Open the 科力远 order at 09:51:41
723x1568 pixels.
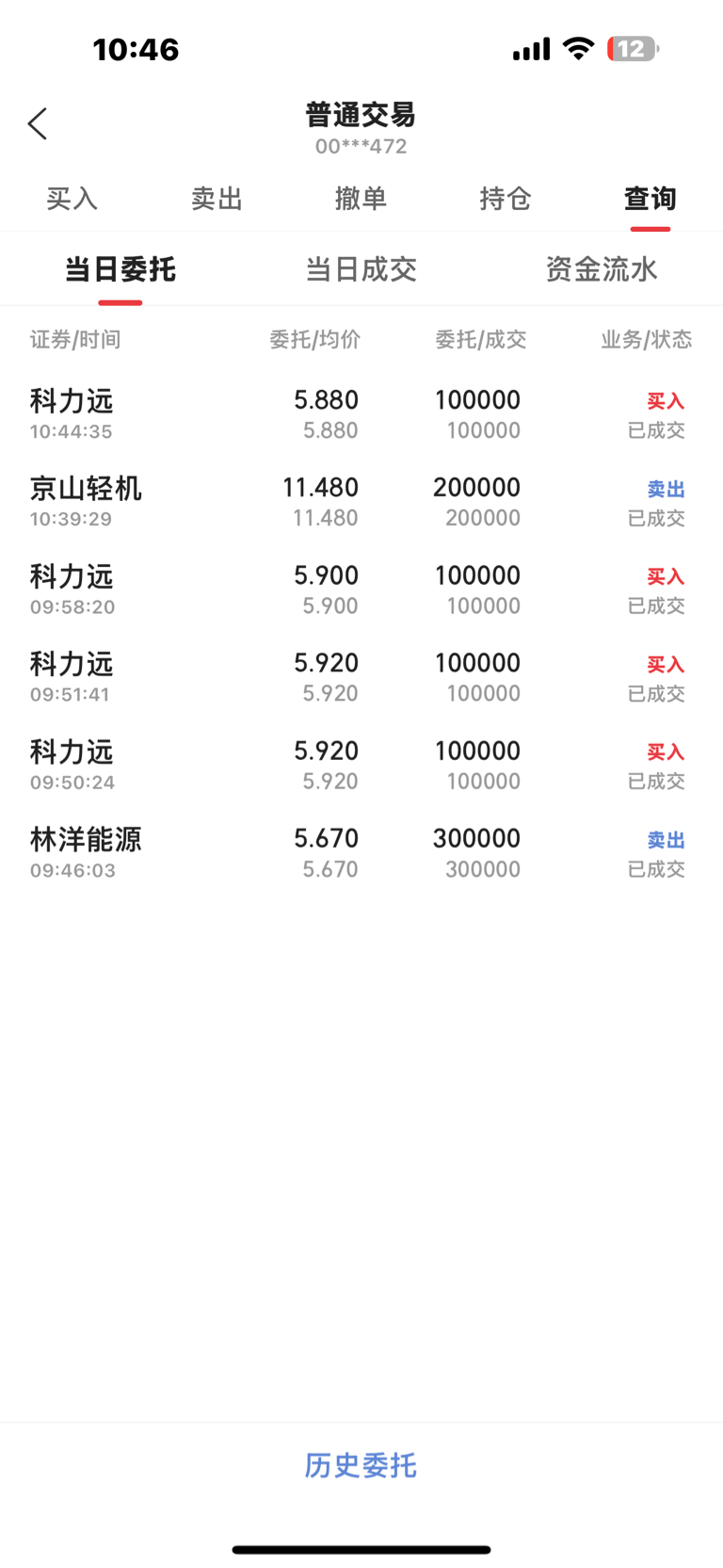click(361, 677)
